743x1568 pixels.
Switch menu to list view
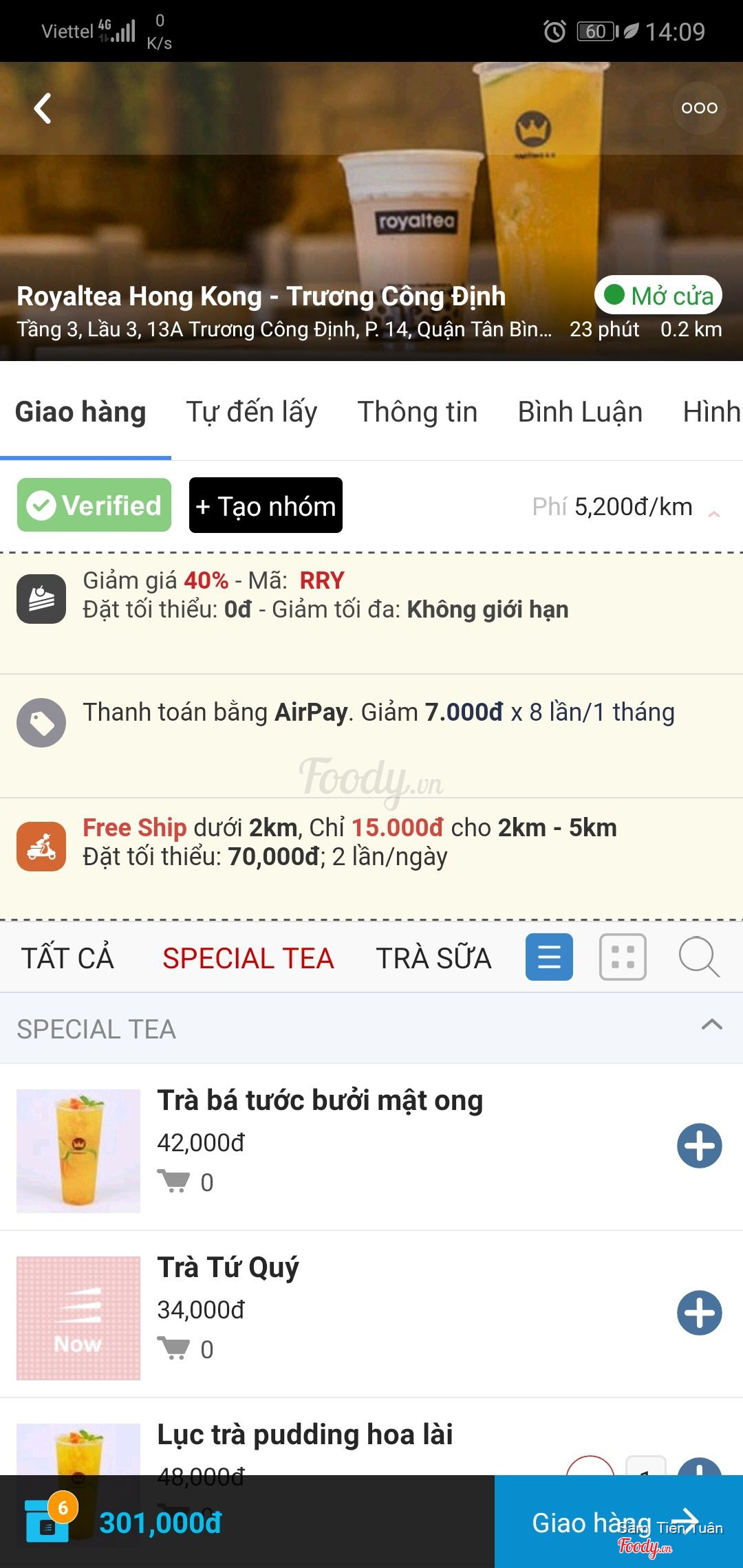(x=549, y=957)
